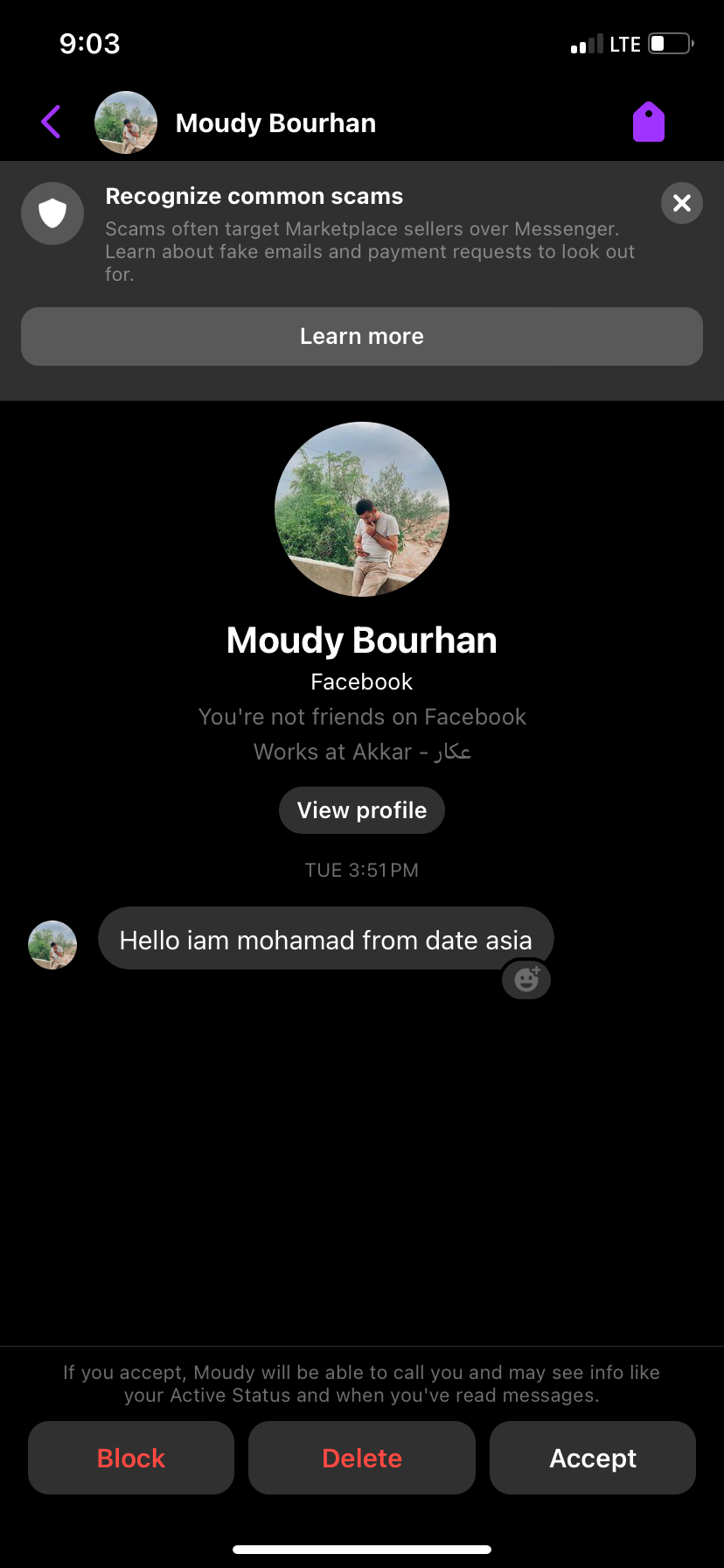Accept the message request
Screen dimensions: 724x1568
(x=593, y=1458)
